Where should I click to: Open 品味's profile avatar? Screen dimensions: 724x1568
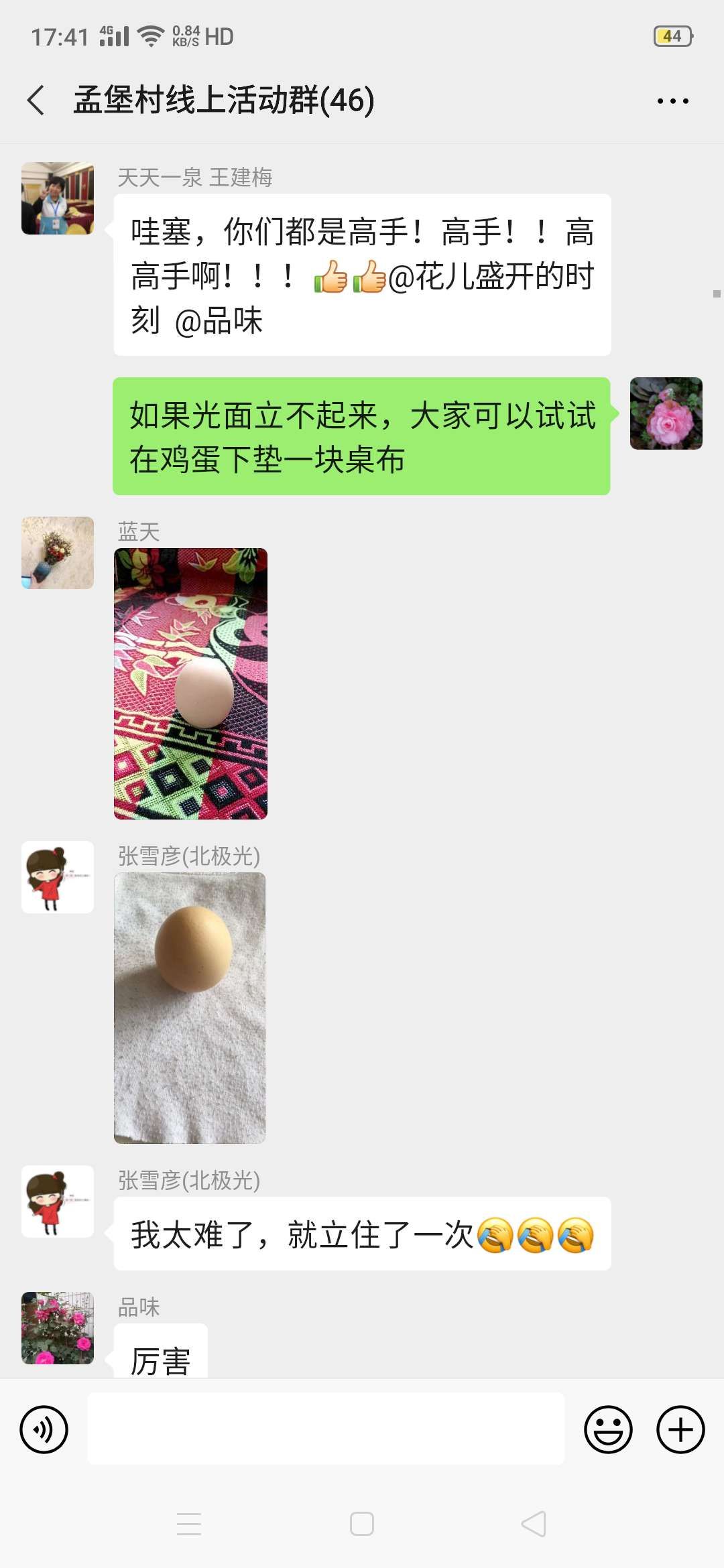pos(58,1328)
